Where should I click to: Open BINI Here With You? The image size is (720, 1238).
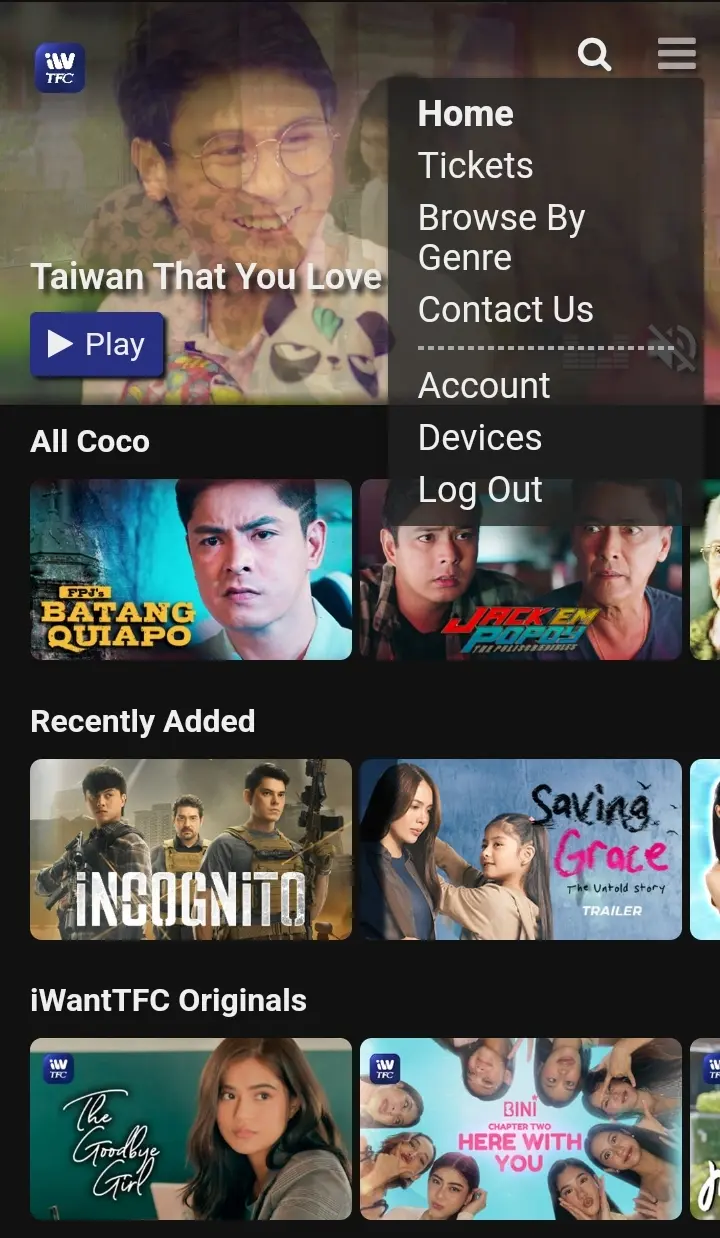[521, 1129]
